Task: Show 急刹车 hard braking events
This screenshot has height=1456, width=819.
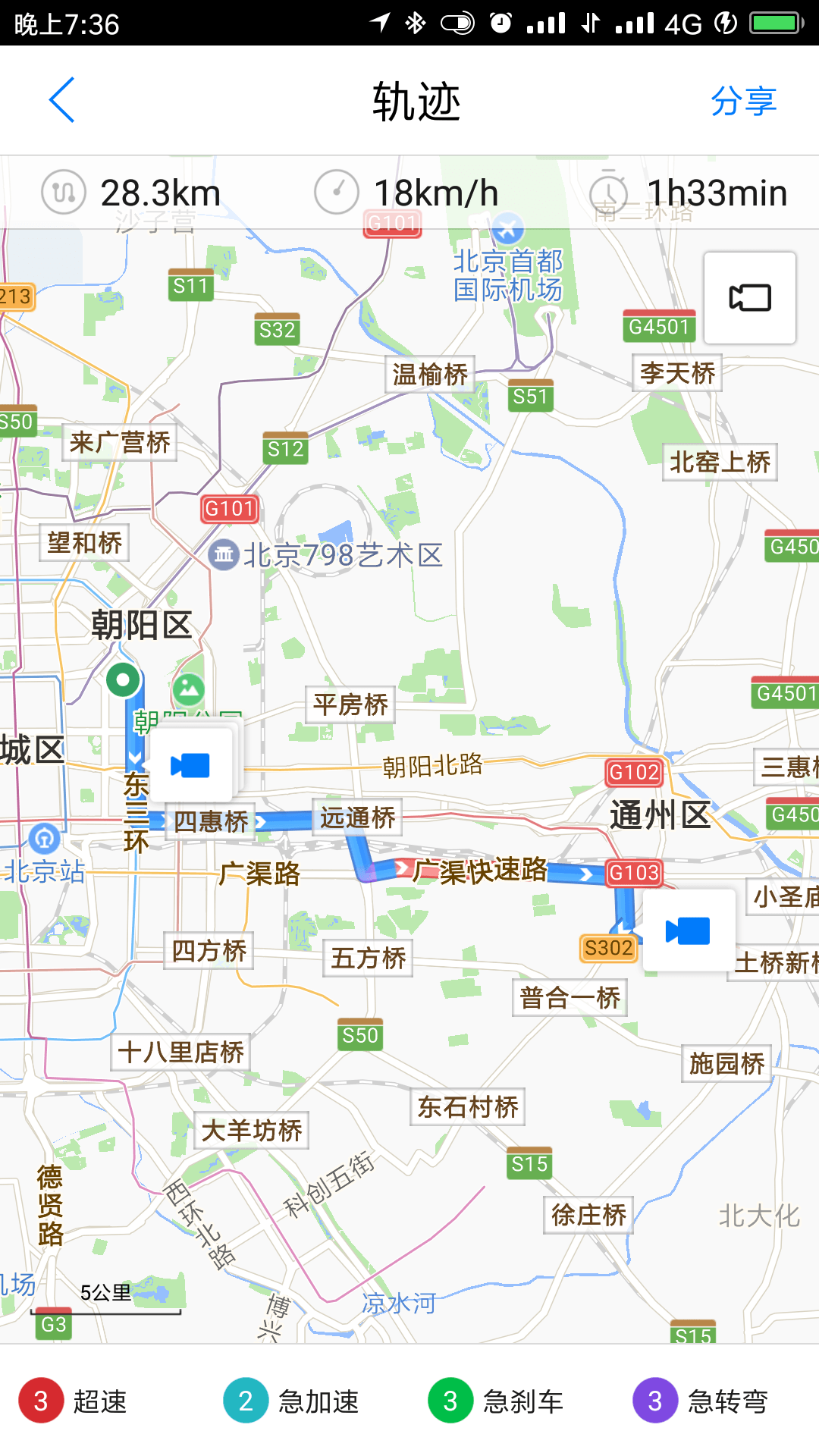Action: (x=497, y=1401)
